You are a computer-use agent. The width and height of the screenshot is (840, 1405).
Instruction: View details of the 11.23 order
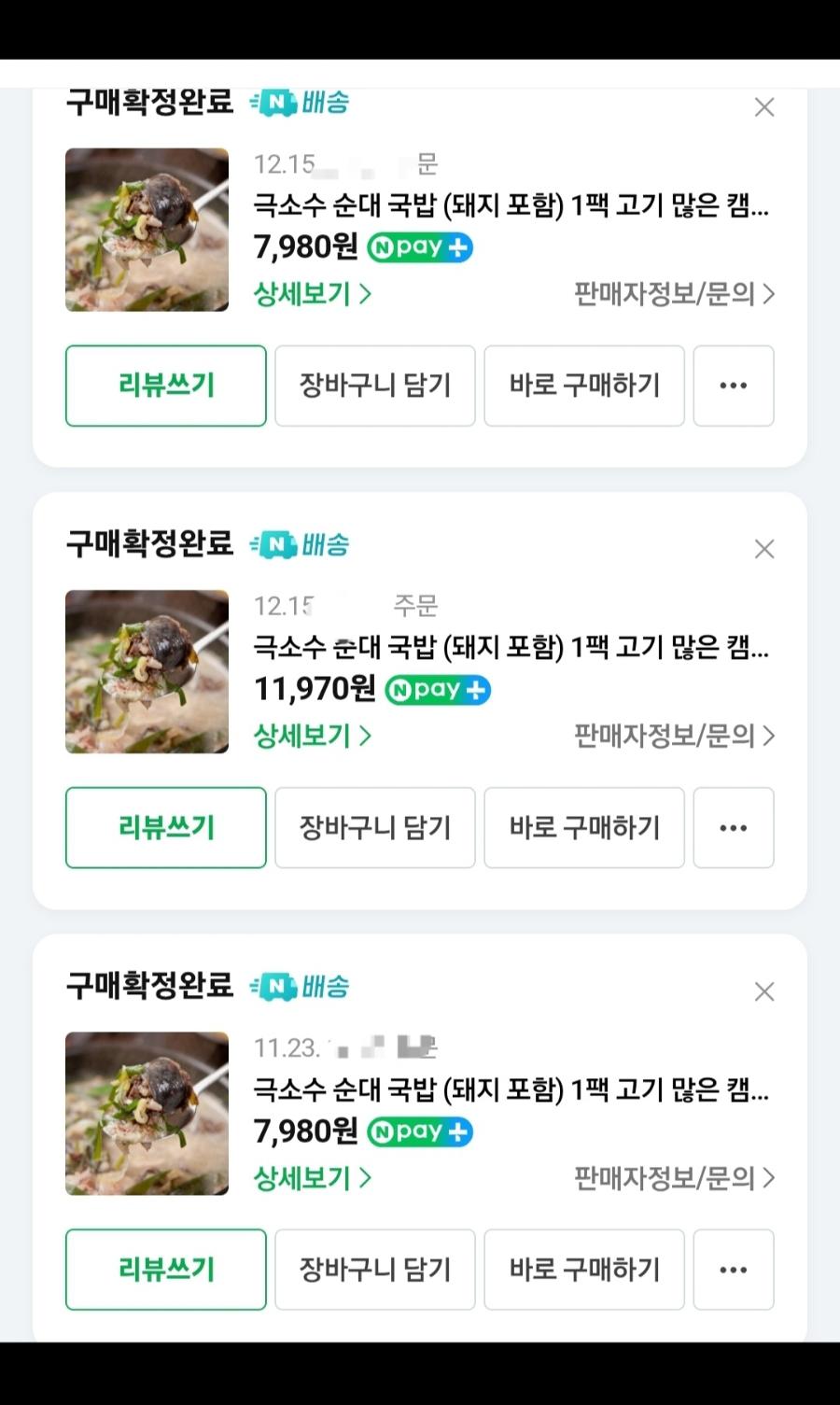(x=312, y=1177)
